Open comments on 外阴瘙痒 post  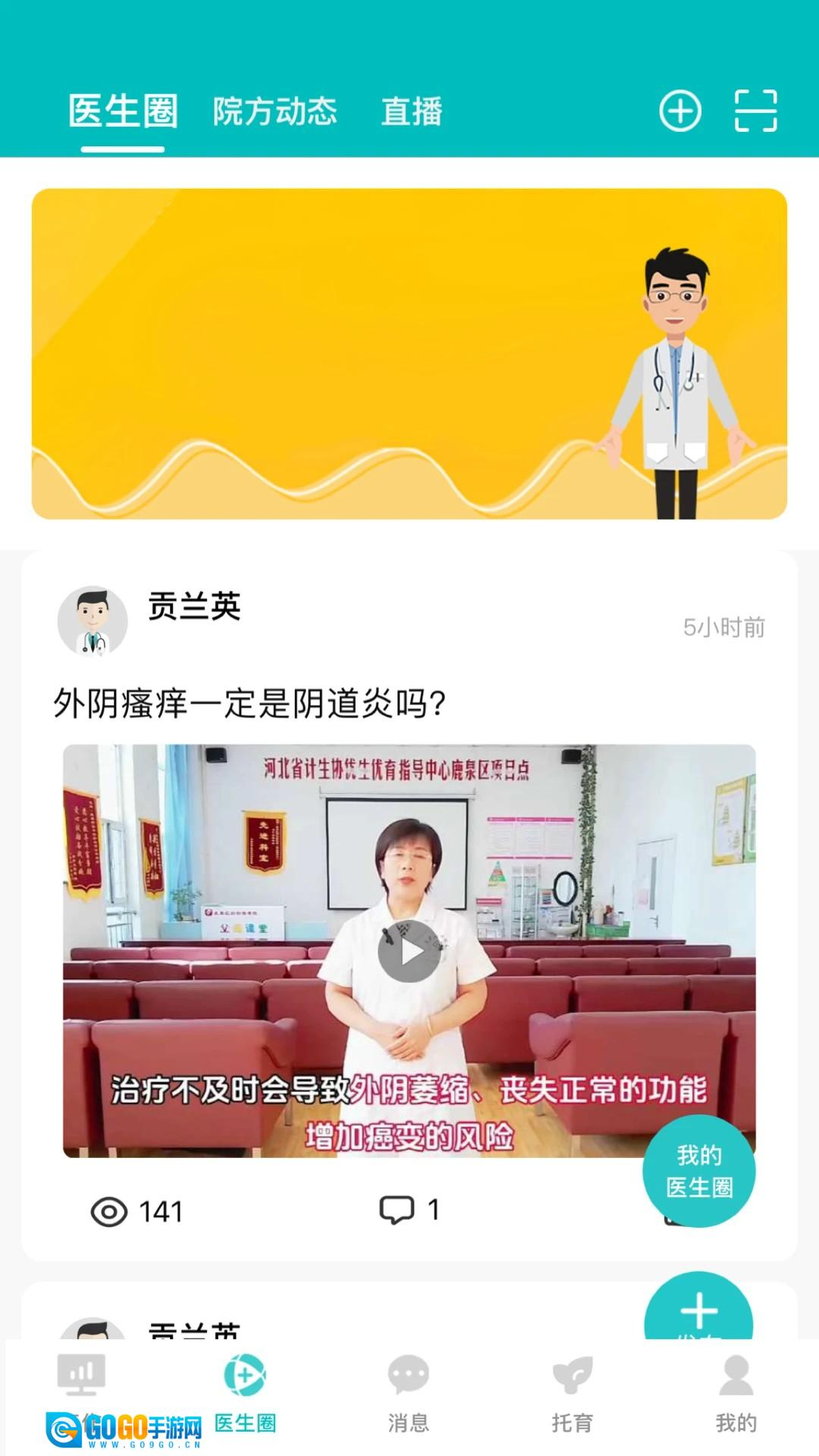(409, 1210)
